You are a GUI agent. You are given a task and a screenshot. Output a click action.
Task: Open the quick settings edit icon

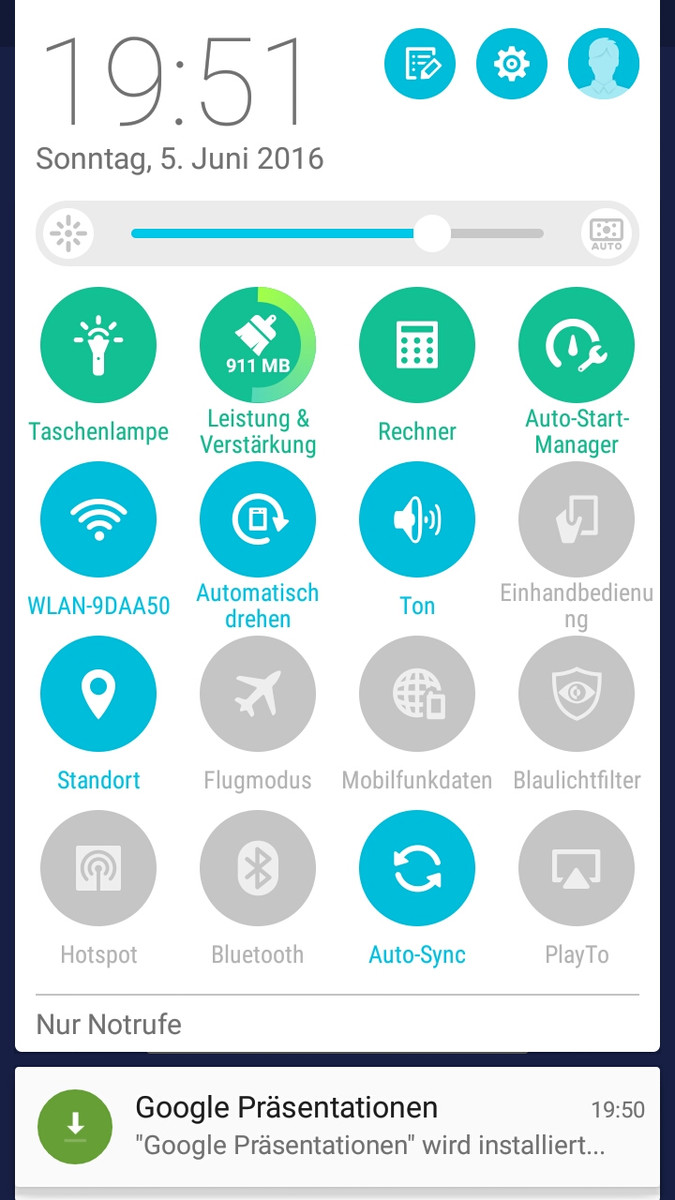(420, 64)
